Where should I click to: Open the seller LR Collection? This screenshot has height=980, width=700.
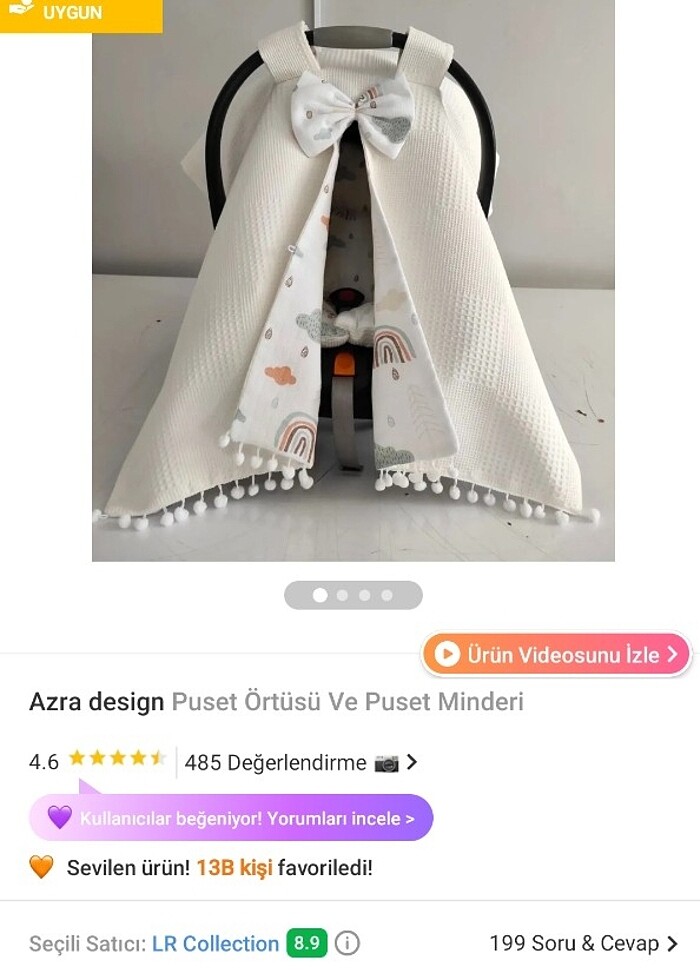tap(215, 943)
